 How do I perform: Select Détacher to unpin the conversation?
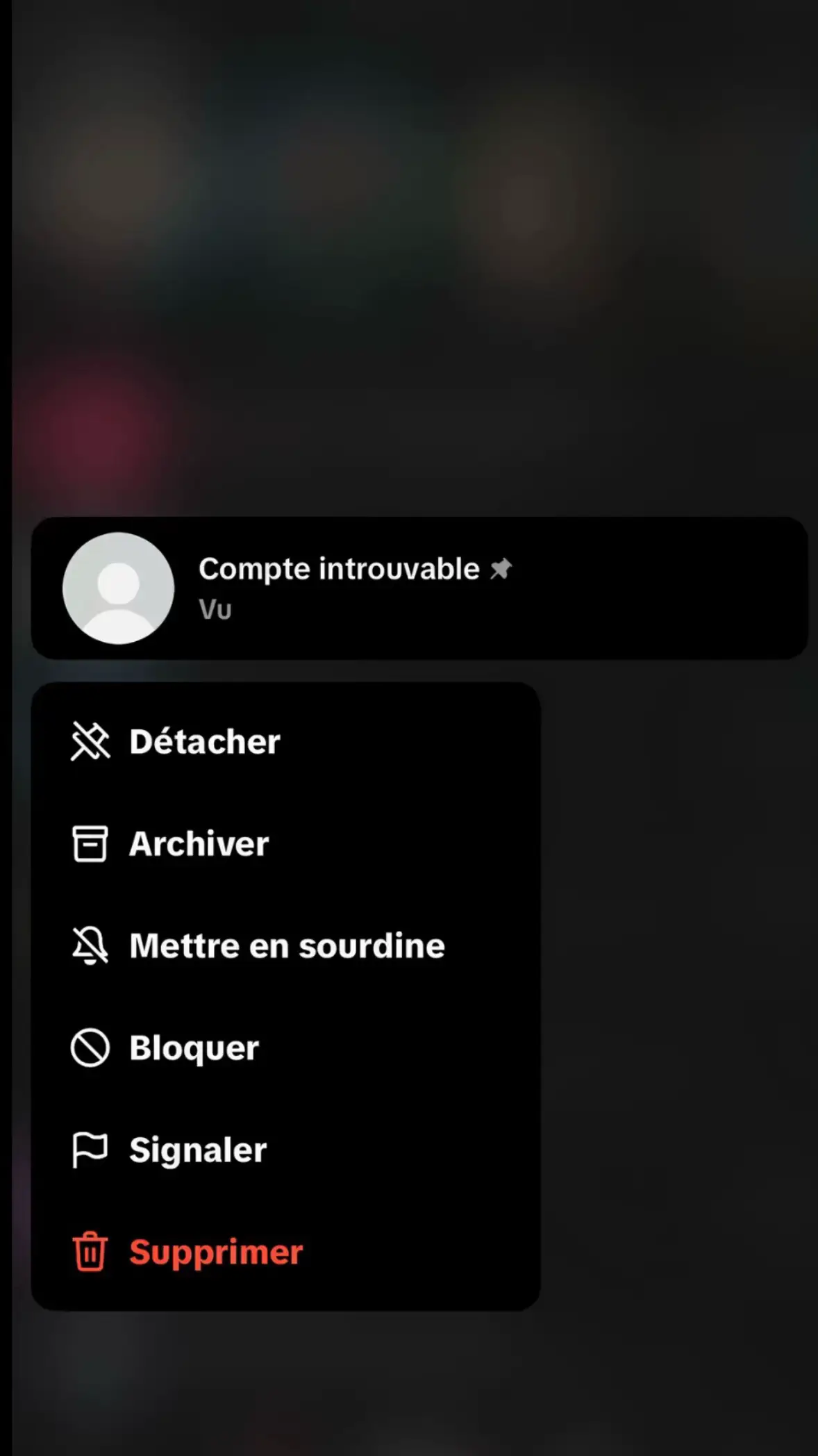285,741
